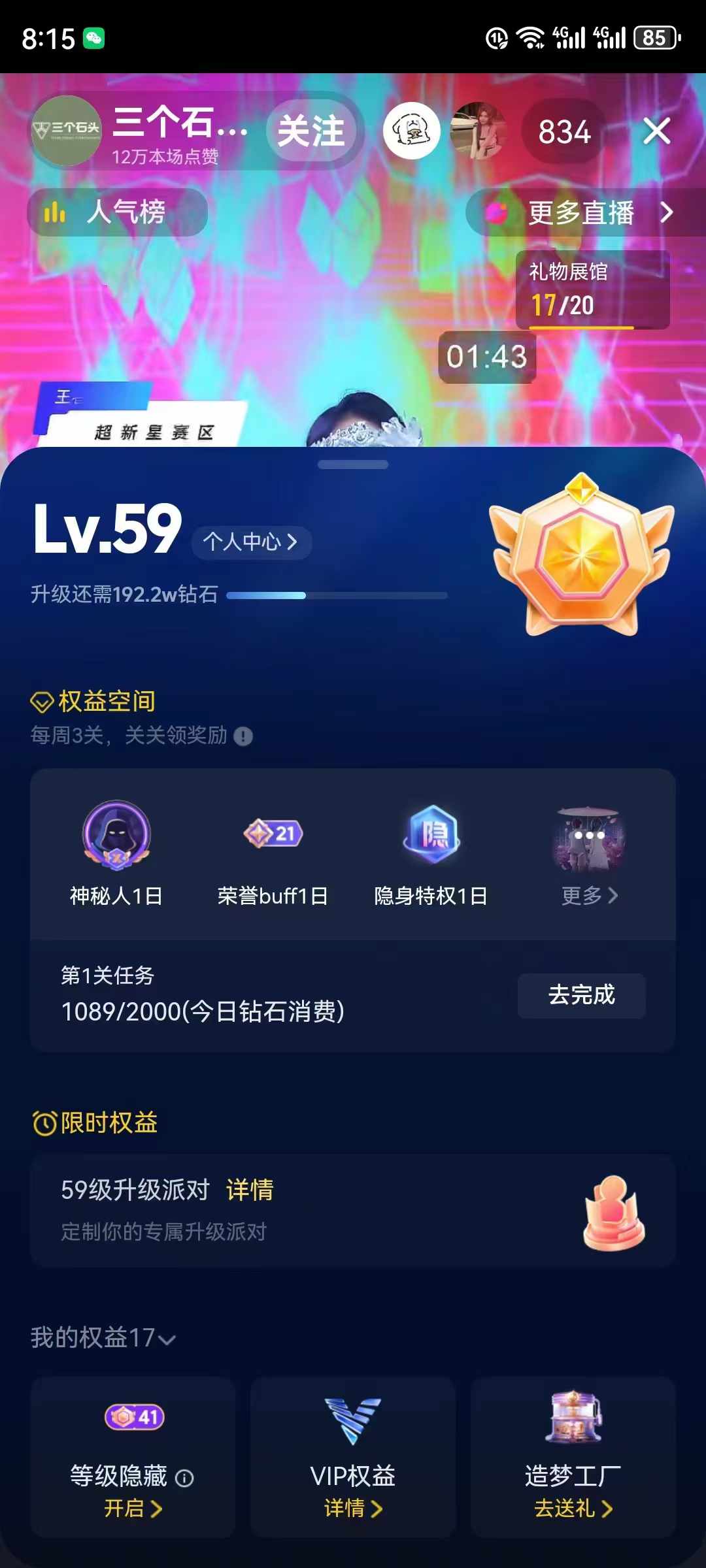
Task: Follow the streamer with 关注 button
Action: pos(311,131)
